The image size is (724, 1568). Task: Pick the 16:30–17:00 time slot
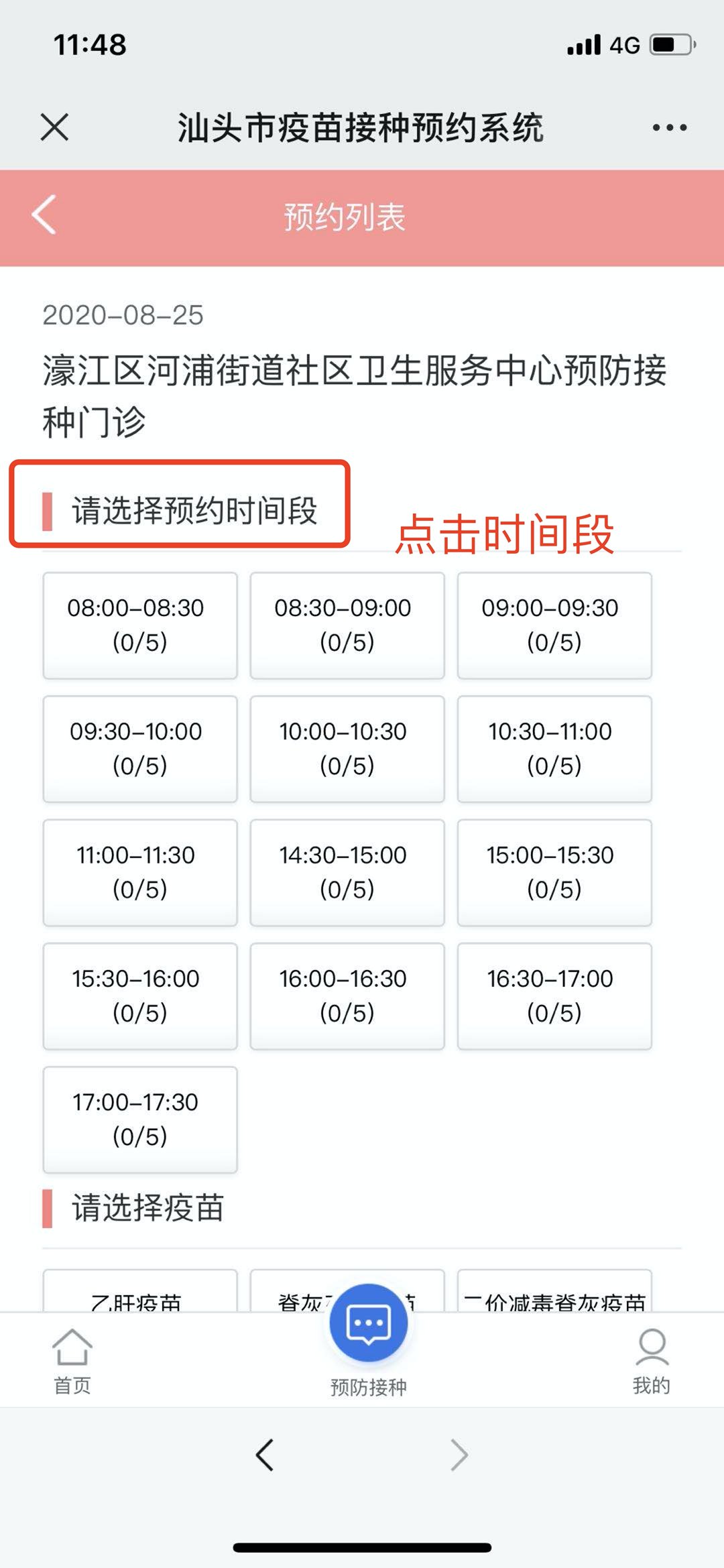(554, 996)
